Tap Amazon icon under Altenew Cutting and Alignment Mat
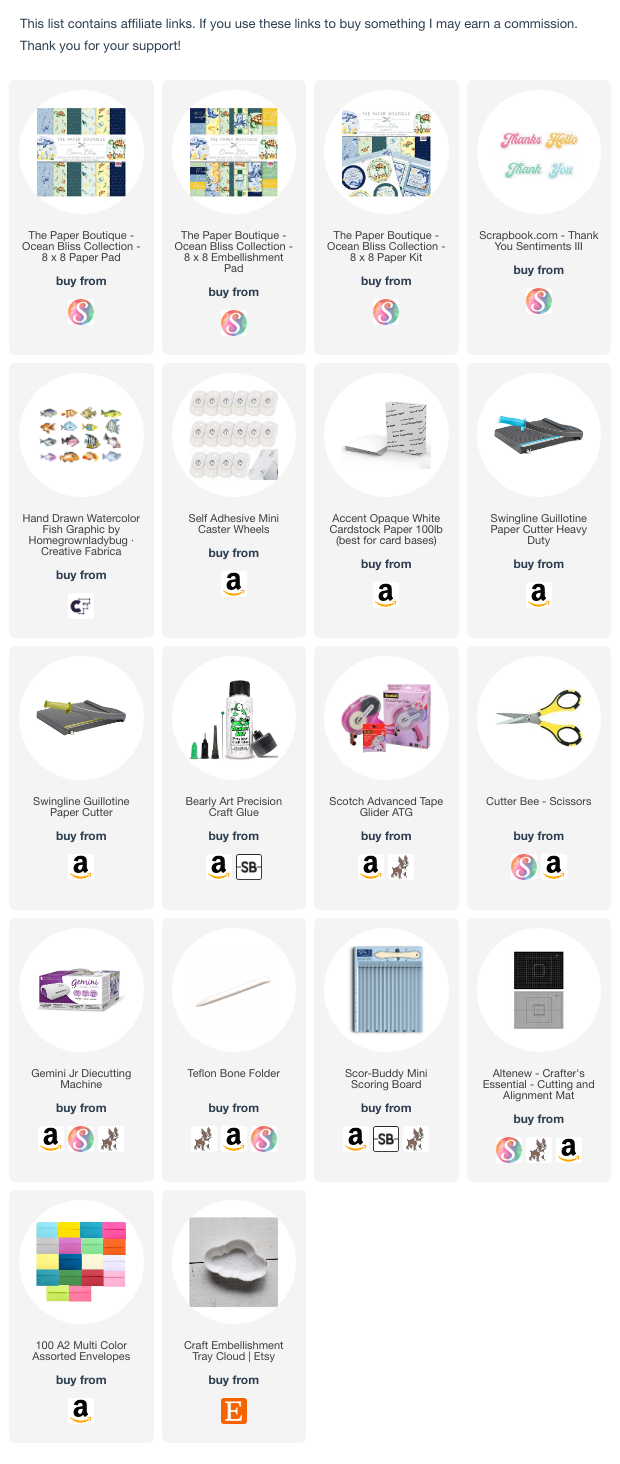The width and height of the screenshot is (620, 1464). [x=569, y=1150]
